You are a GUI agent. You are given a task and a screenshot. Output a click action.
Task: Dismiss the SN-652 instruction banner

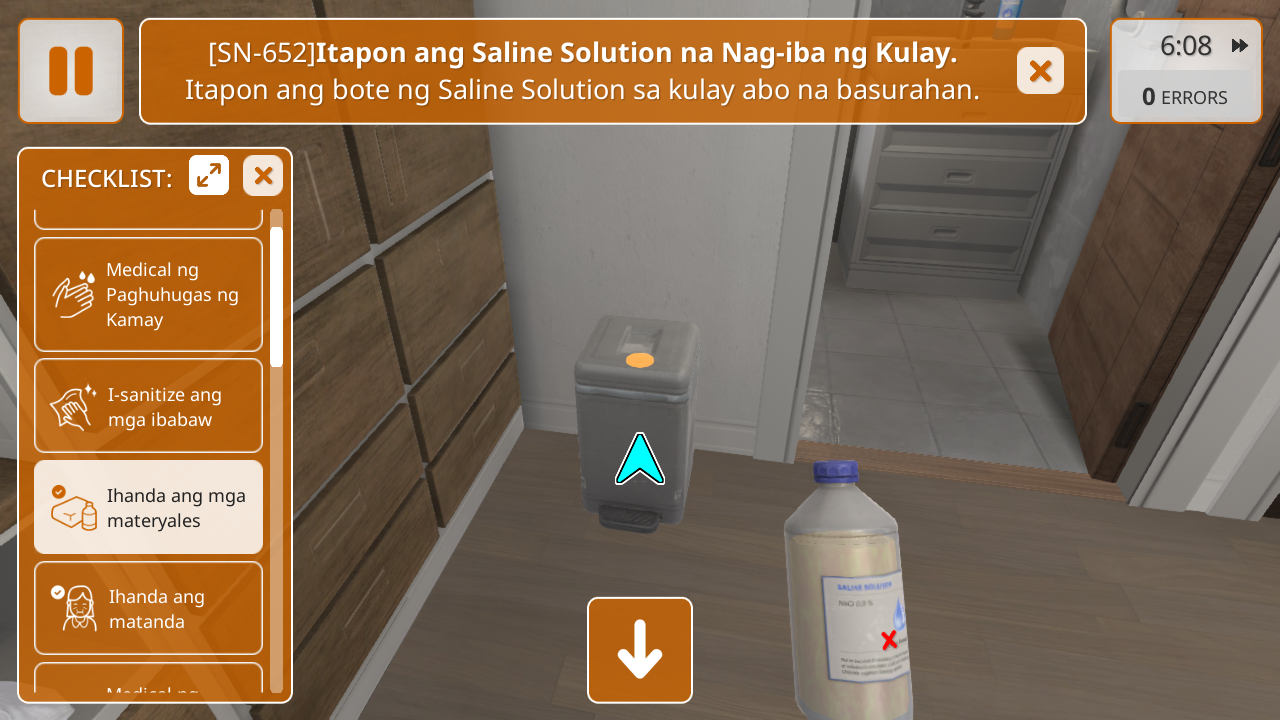[1040, 71]
